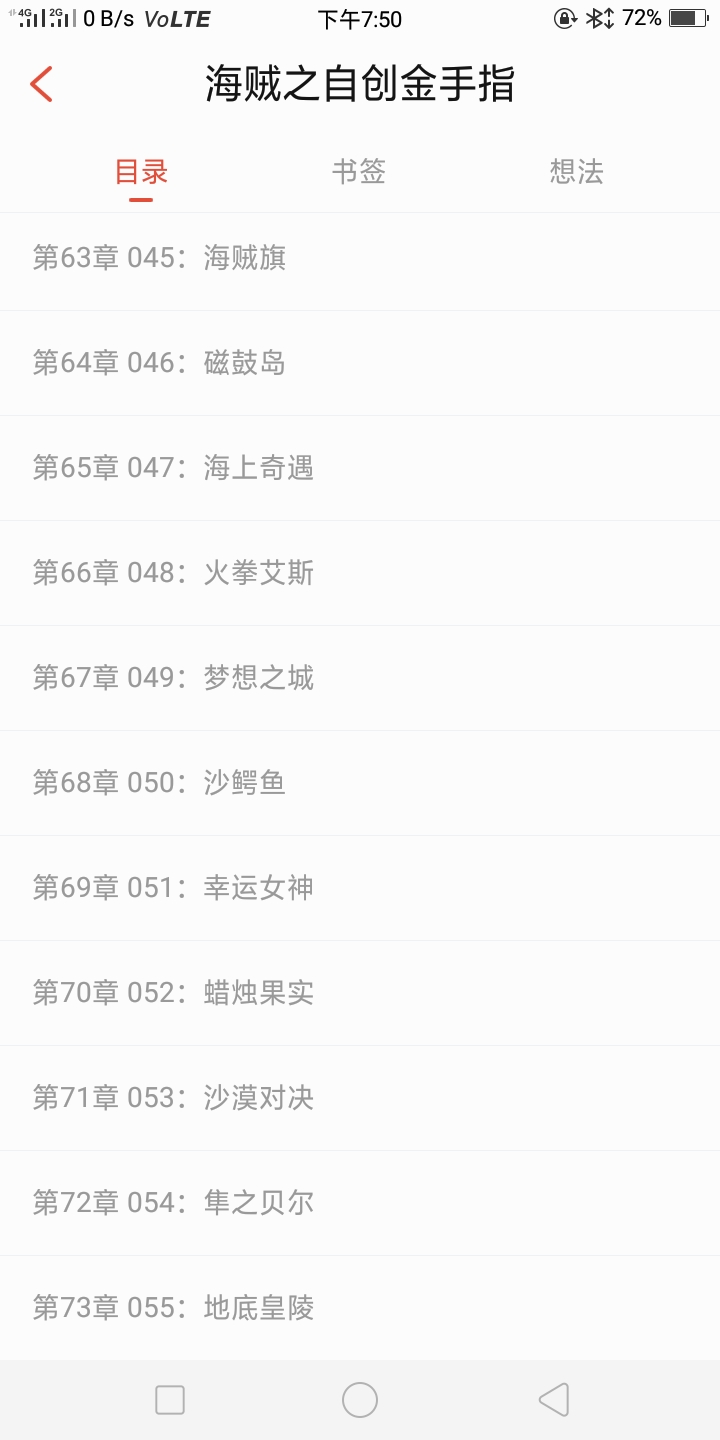Select the 目录 tab
The width and height of the screenshot is (720, 1440).
[x=141, y=172]
